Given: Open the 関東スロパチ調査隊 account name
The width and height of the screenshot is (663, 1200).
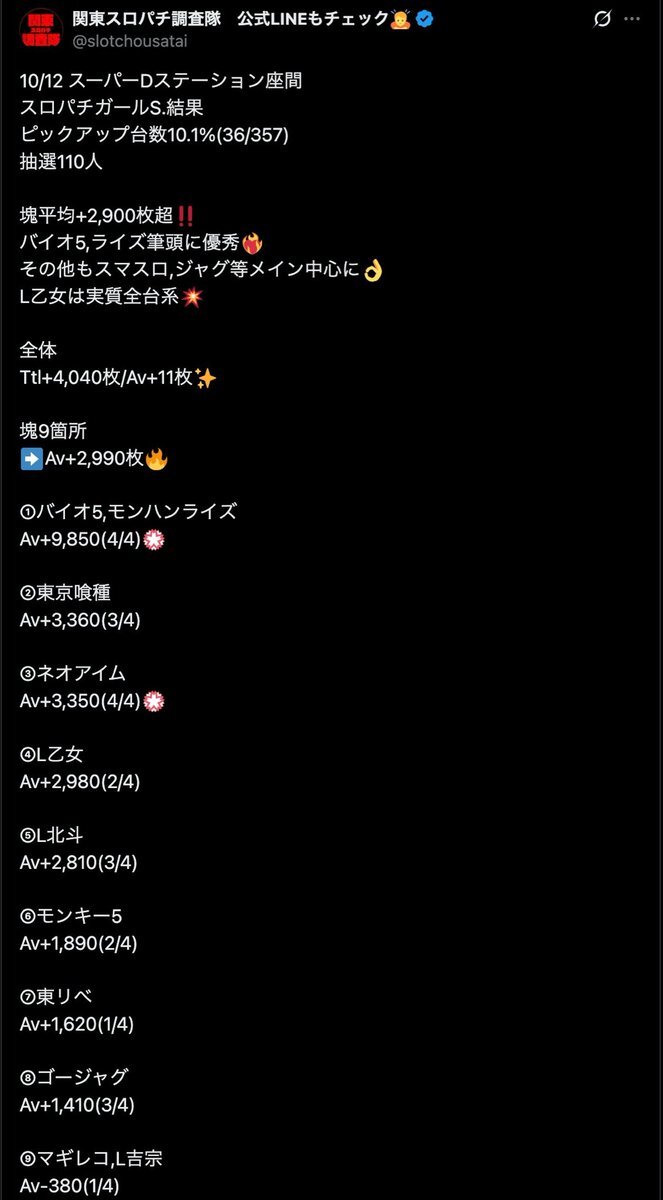Looking at the screenshot, I should tap(146, 19).
